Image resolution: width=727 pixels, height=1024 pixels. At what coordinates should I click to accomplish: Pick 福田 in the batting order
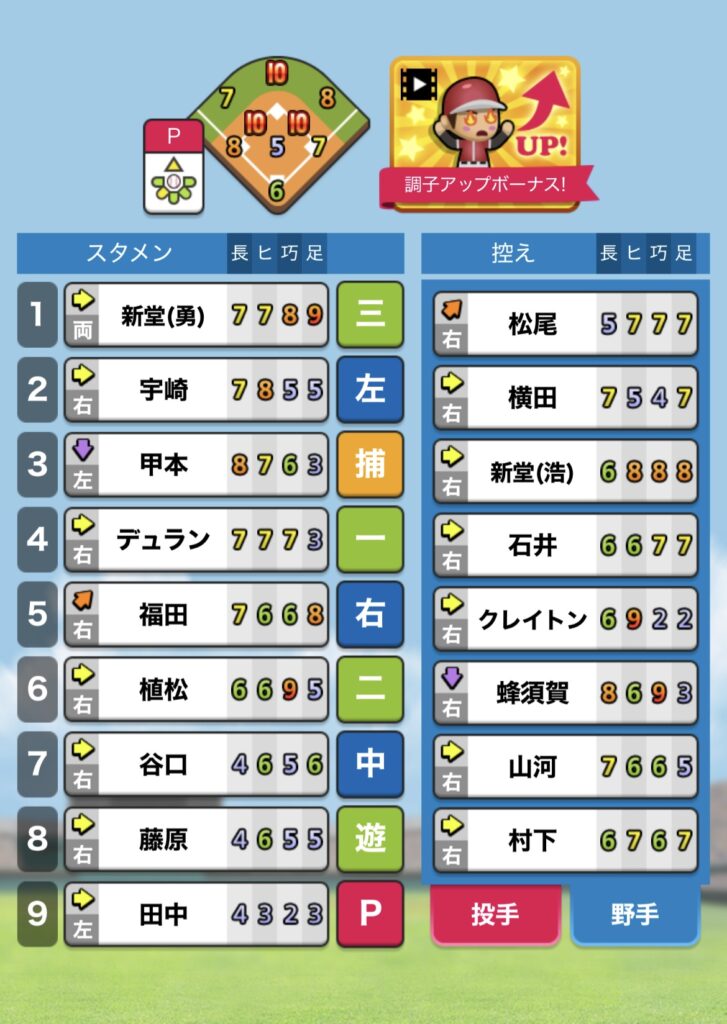tap(196, 614)
